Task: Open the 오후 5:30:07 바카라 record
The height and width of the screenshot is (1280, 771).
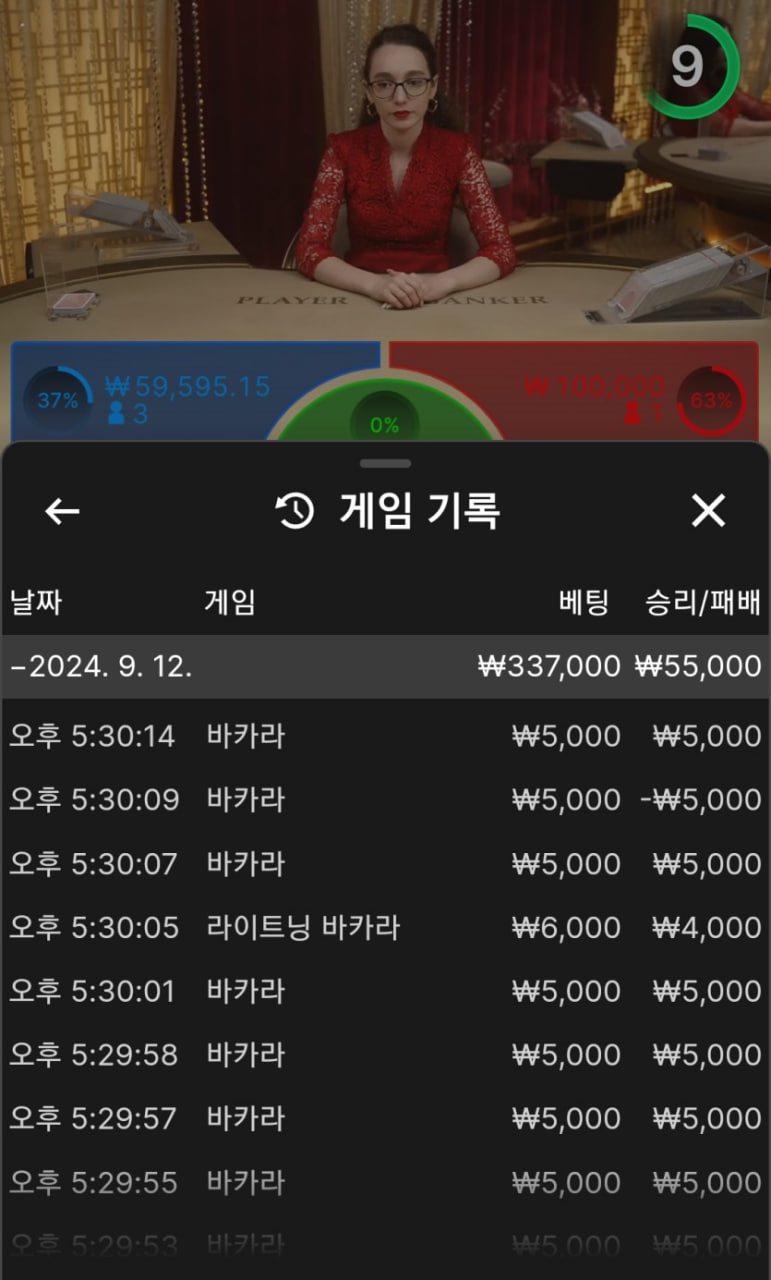Action: [x=385, y=864]
